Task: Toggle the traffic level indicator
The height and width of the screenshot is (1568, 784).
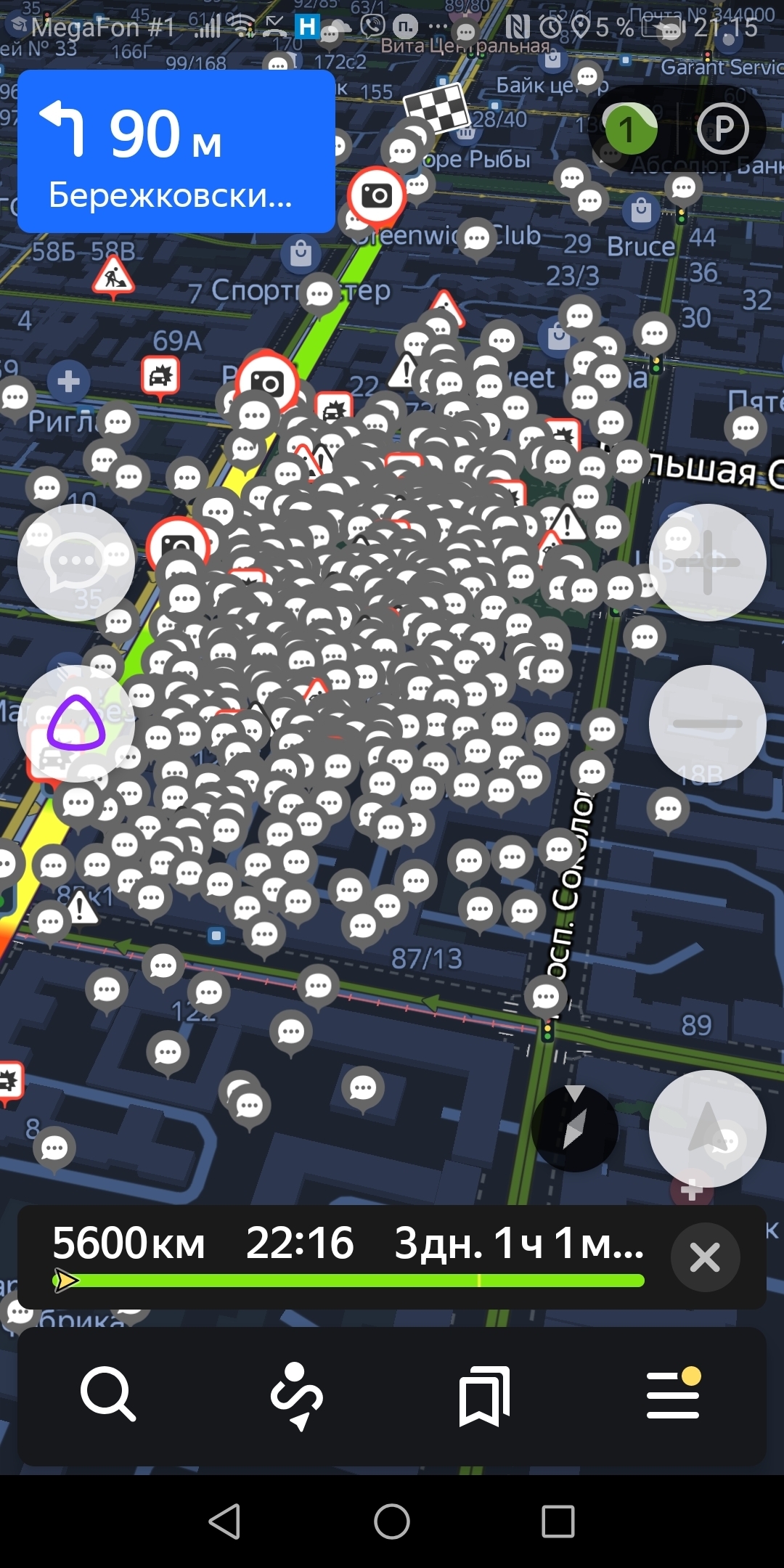Action: (x=629, y=129)
